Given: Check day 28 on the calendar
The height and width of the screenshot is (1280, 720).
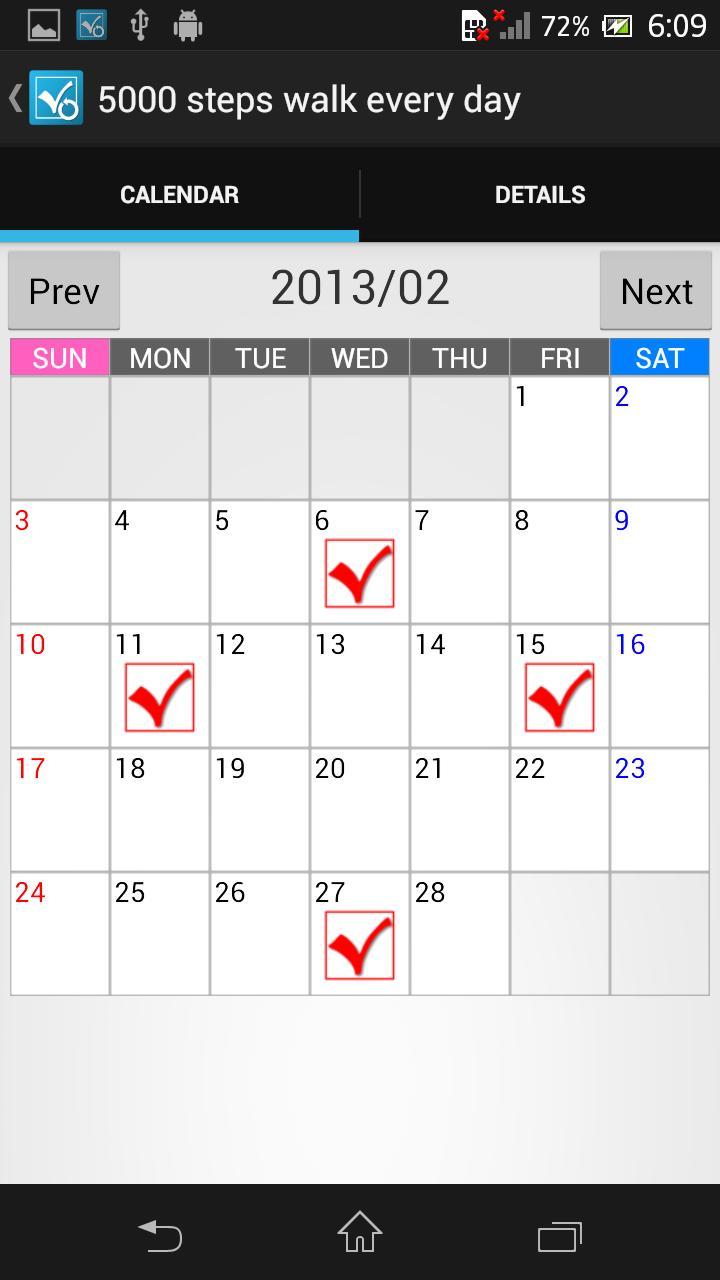Looking at the screenshot, I should coord(459,934).
